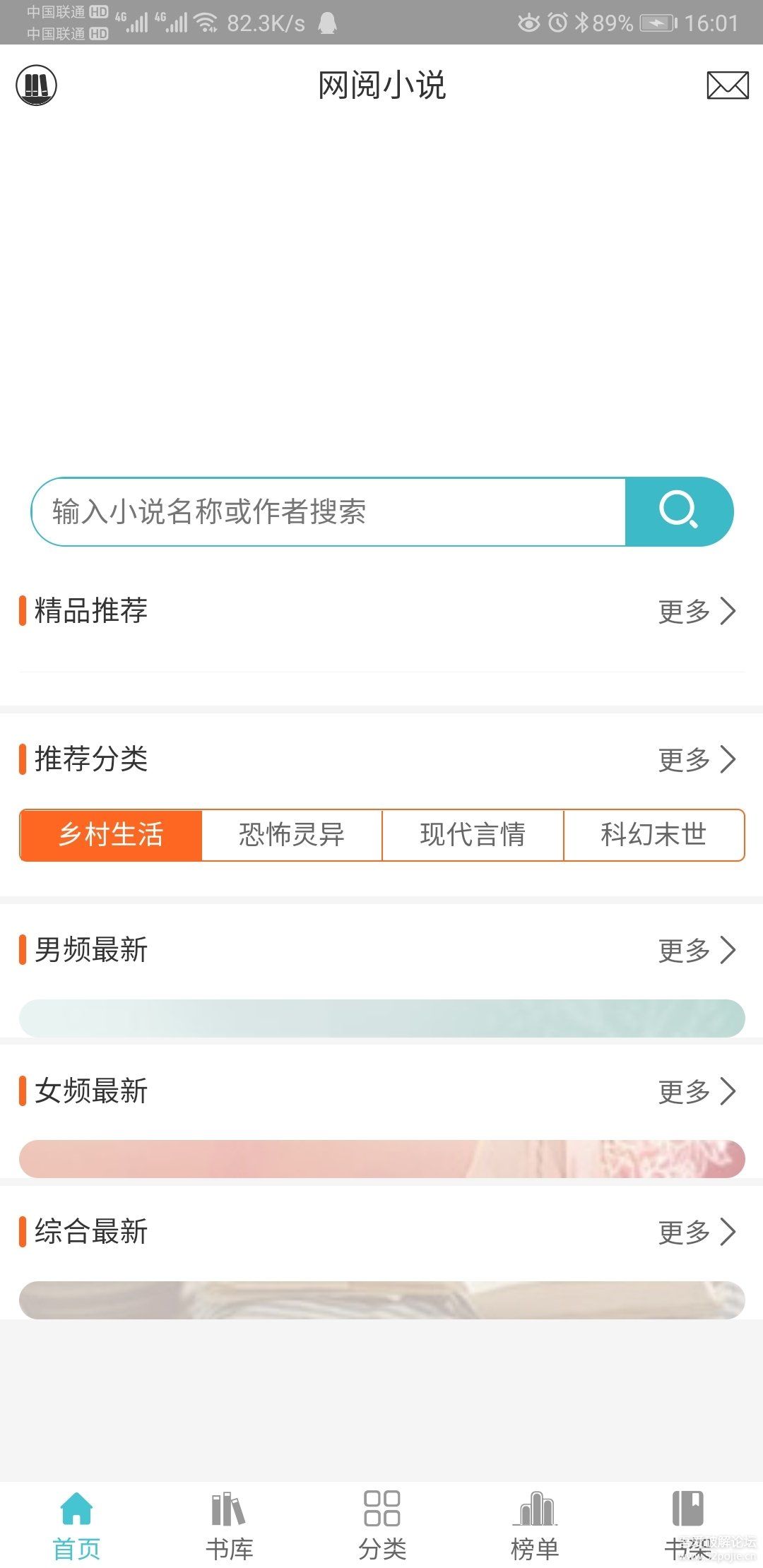
Task: Open the messages envelope icon
Action: click(727, 85)
